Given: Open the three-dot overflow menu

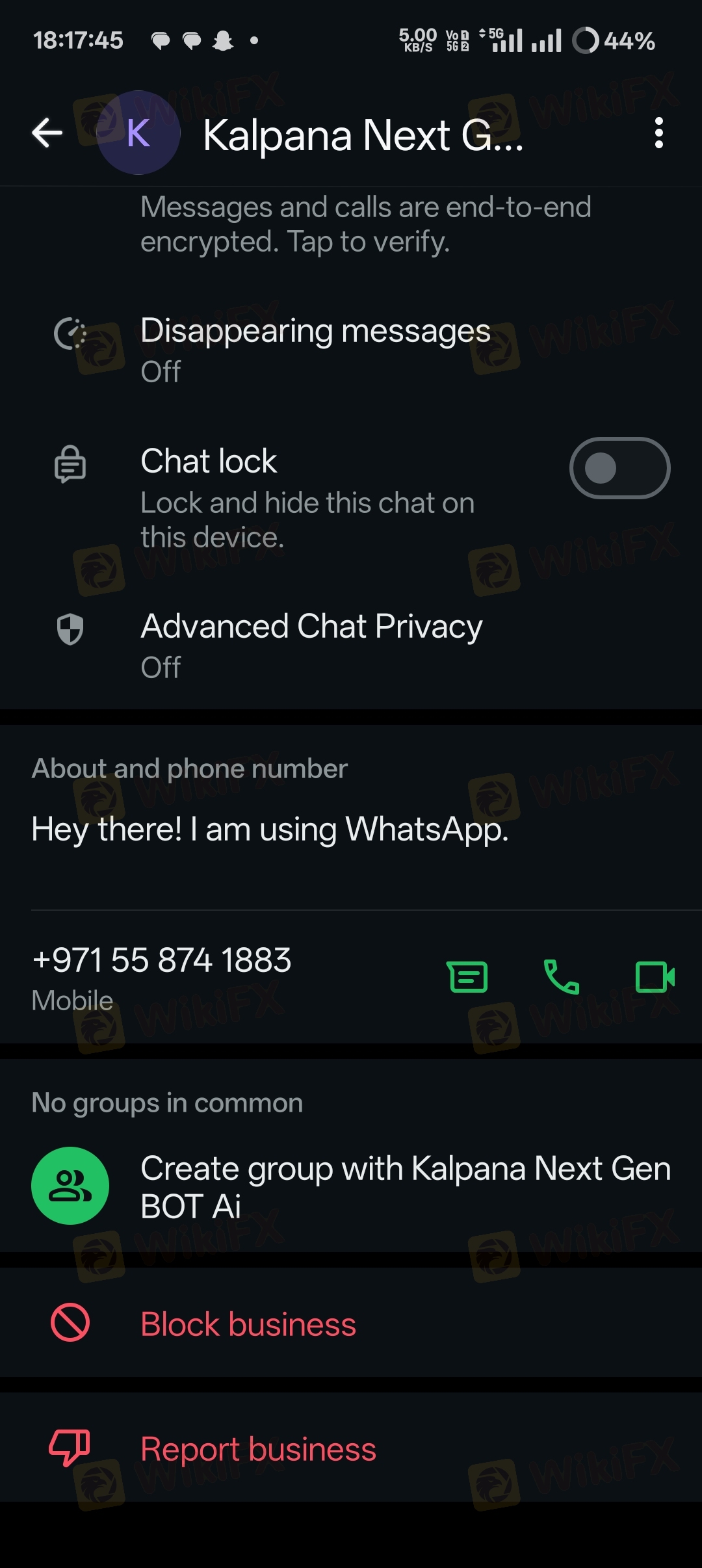Looking at the screenshot, I should [x=658, y=133].
